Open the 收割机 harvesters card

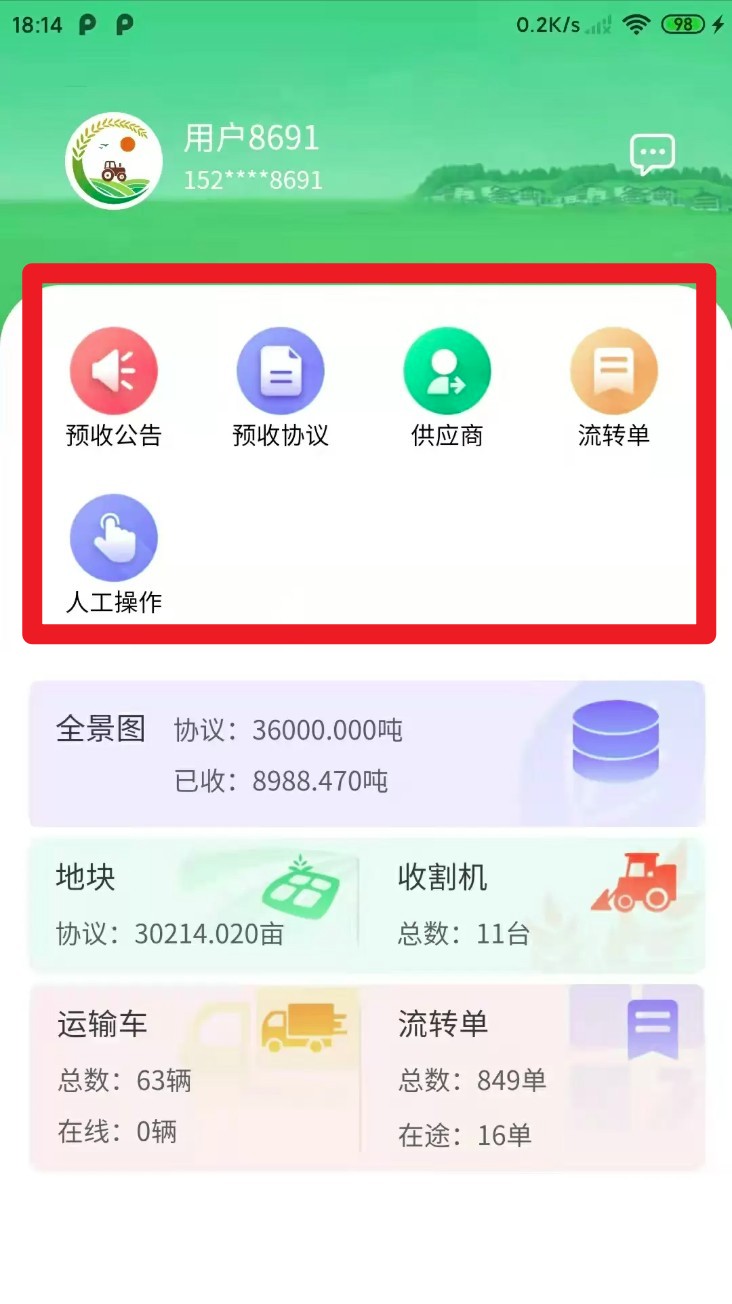point(535,905)
